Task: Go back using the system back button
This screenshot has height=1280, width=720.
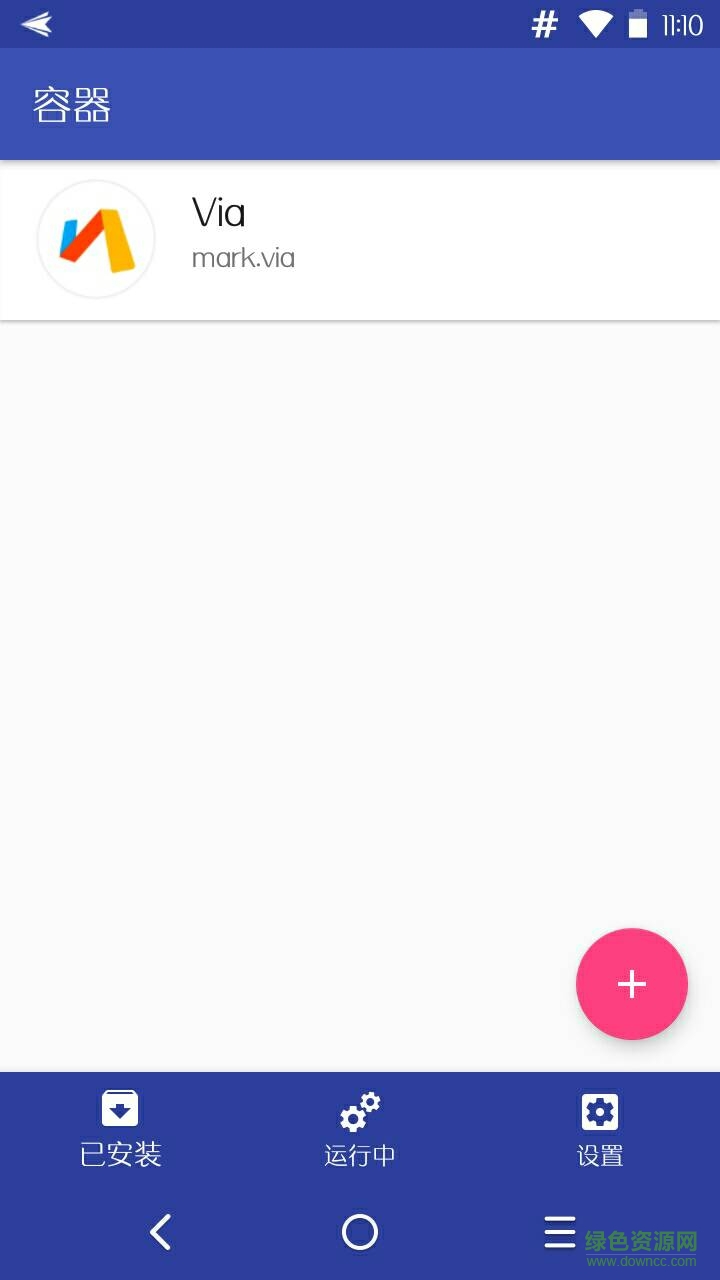Action: click(x=160, y=1232)
